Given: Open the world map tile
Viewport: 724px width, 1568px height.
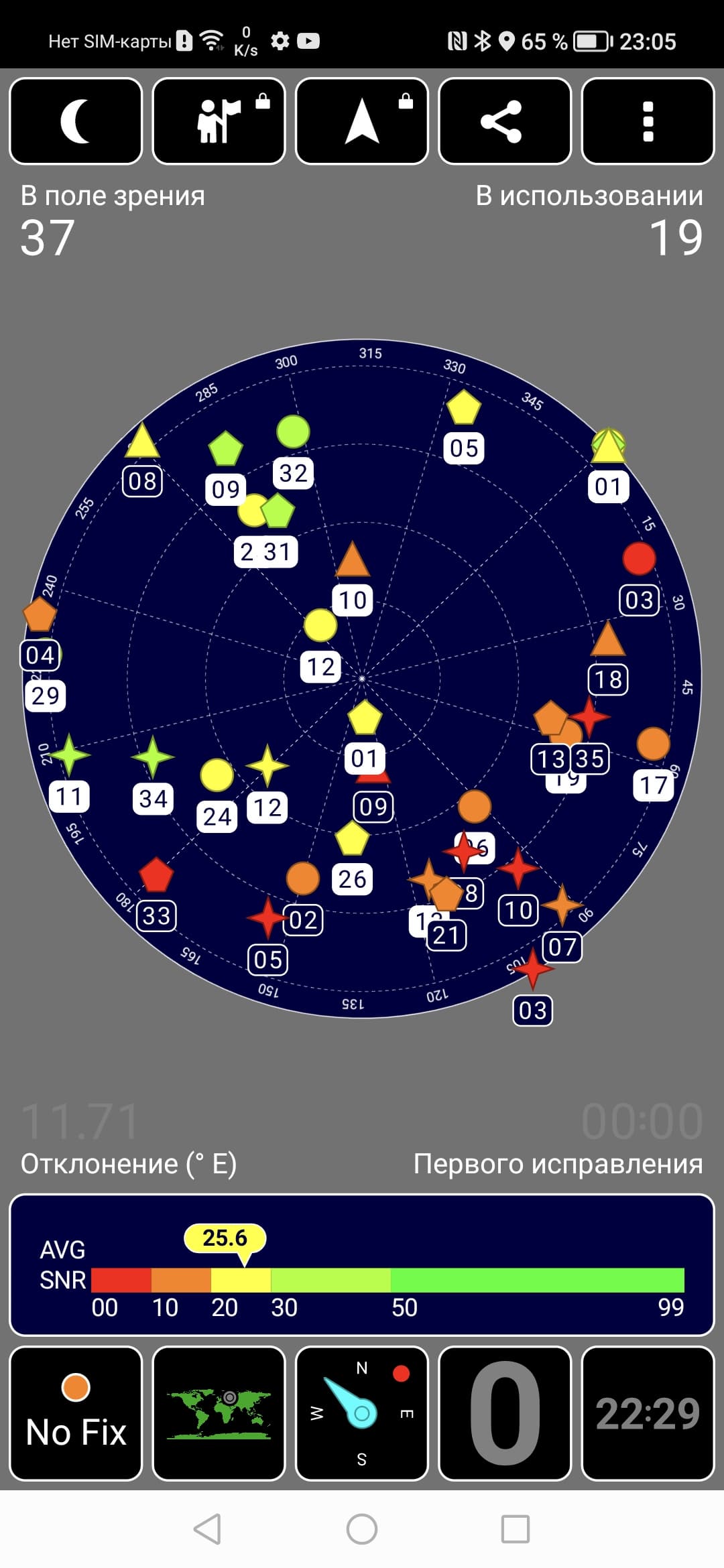Looking at the screenshot, I should pos(219,1413).
